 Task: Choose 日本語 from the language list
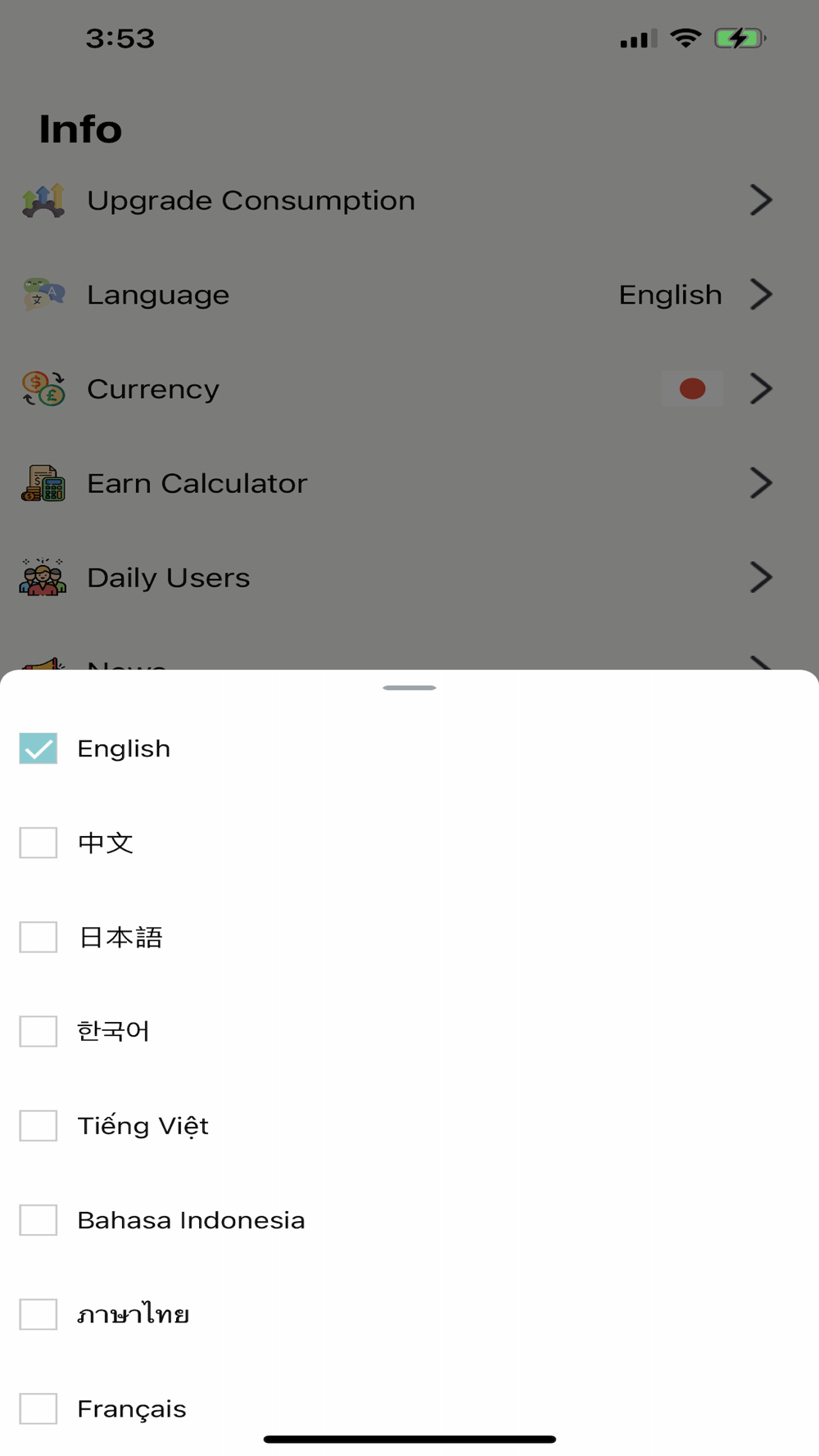38,937
